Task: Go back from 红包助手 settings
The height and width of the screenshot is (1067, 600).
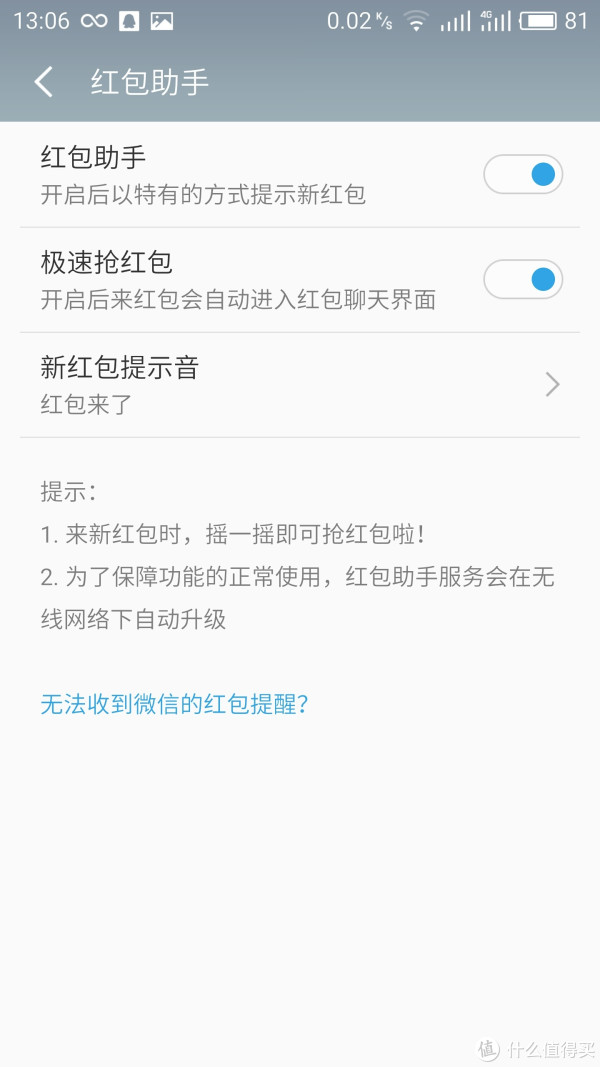Action: click(x=44, y=82)
